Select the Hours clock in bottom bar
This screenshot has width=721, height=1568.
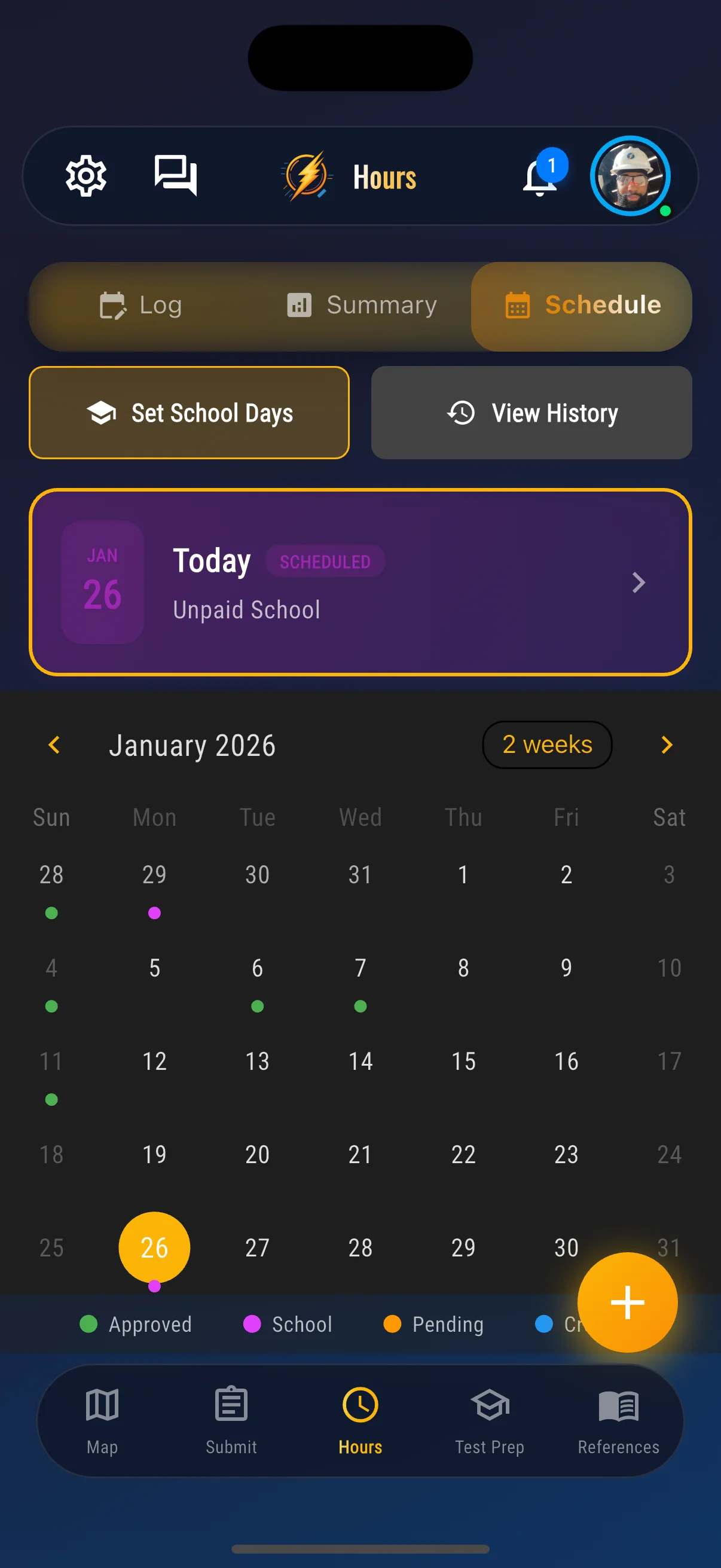tap(359, 1406)
